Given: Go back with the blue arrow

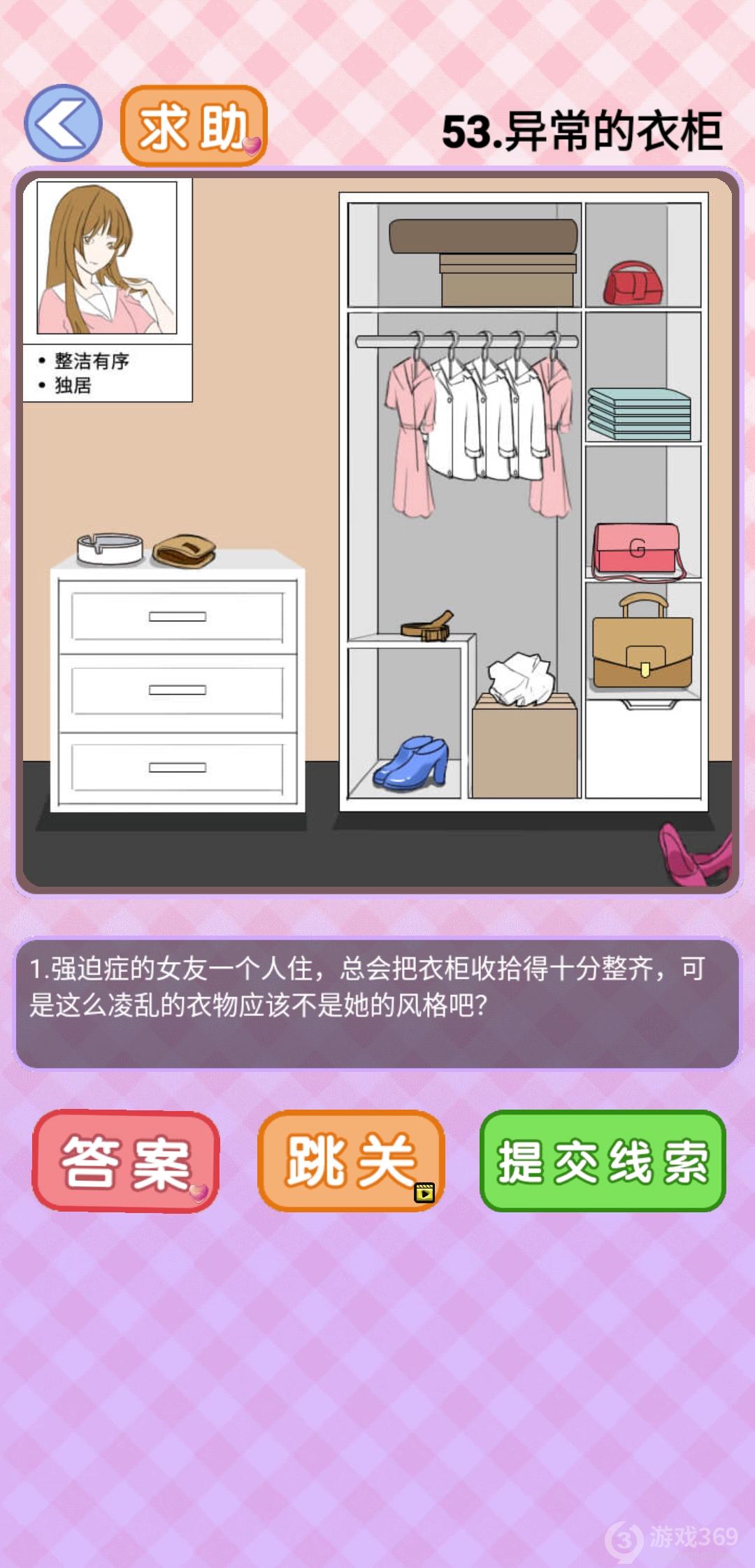Looking at the screenshot, I should [x=64, y=124].
